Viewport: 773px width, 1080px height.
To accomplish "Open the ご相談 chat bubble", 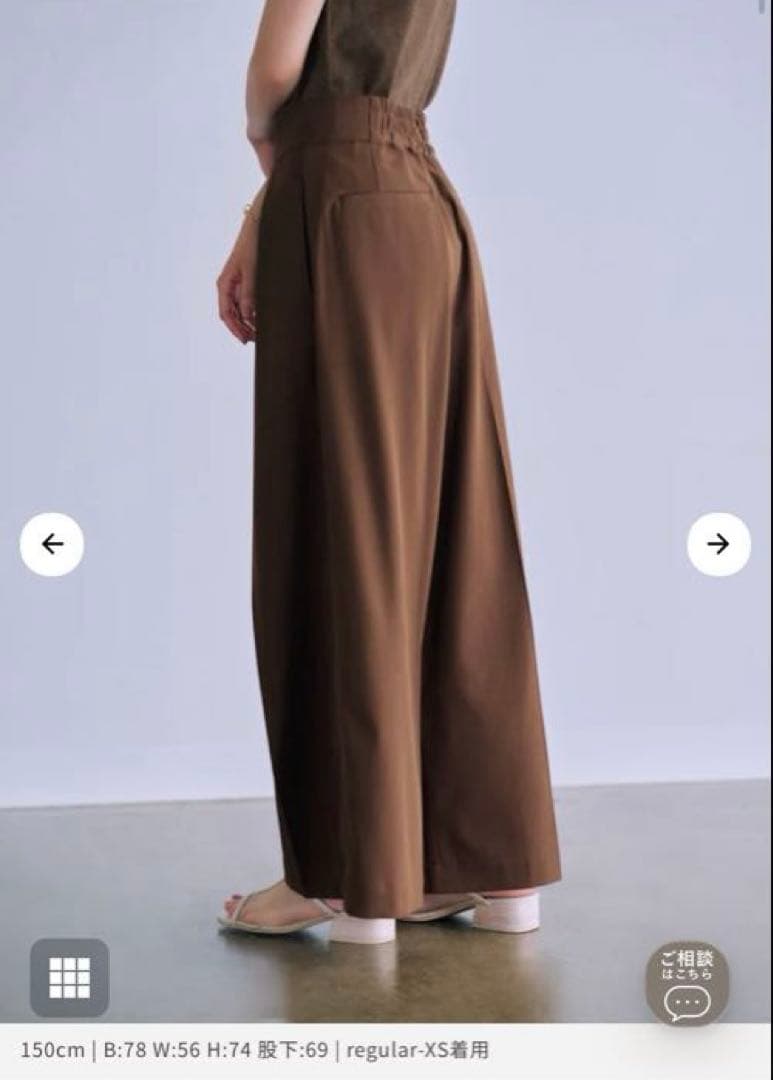I will coord(686,982).
